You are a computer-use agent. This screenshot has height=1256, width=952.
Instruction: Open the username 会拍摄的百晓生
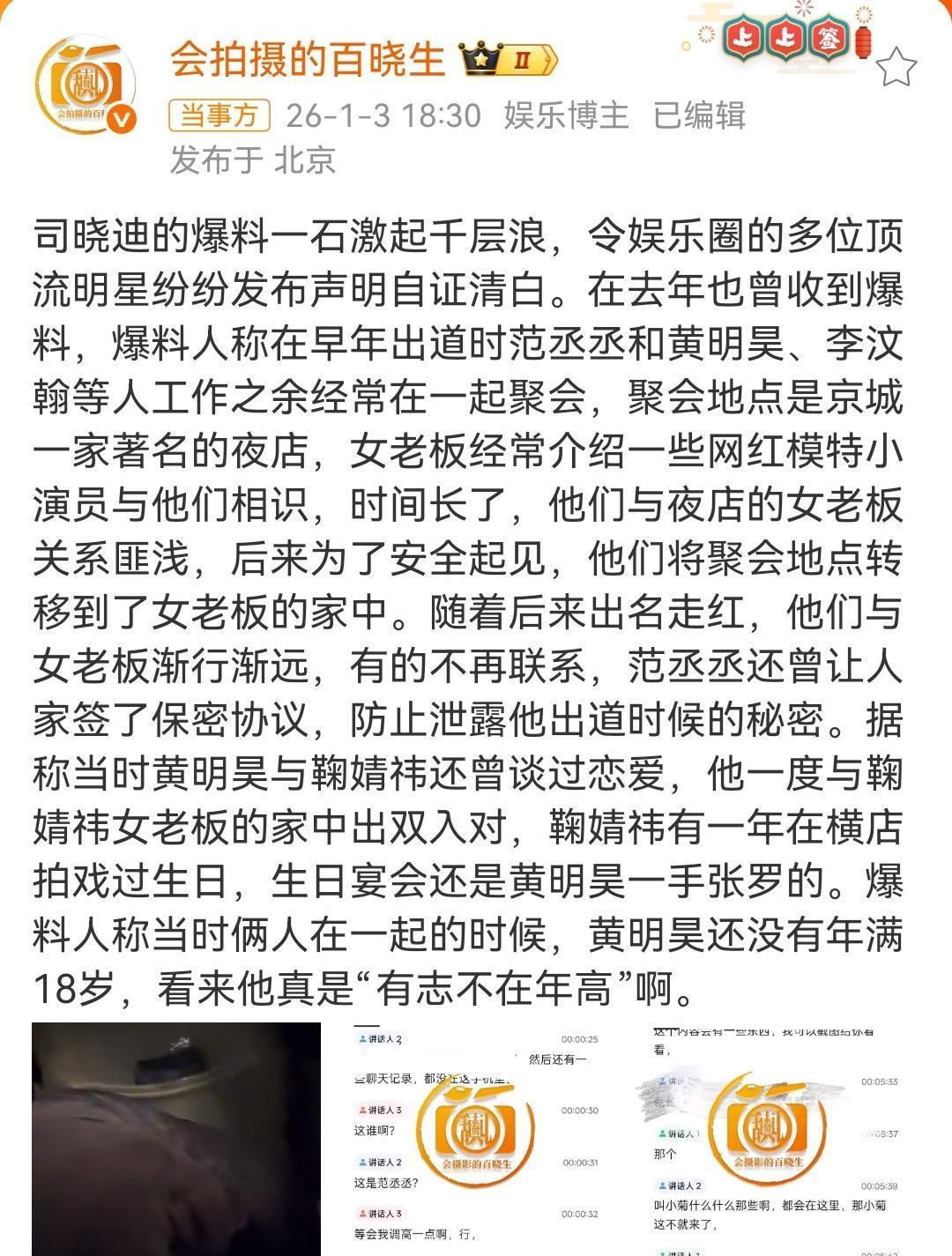(x=308, y=59)
